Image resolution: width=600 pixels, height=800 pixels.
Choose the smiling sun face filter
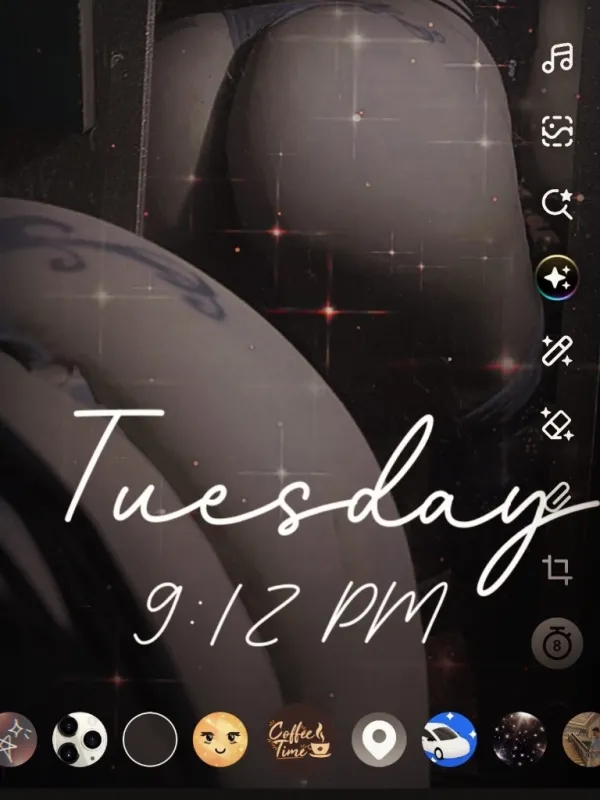pos(220,739)
